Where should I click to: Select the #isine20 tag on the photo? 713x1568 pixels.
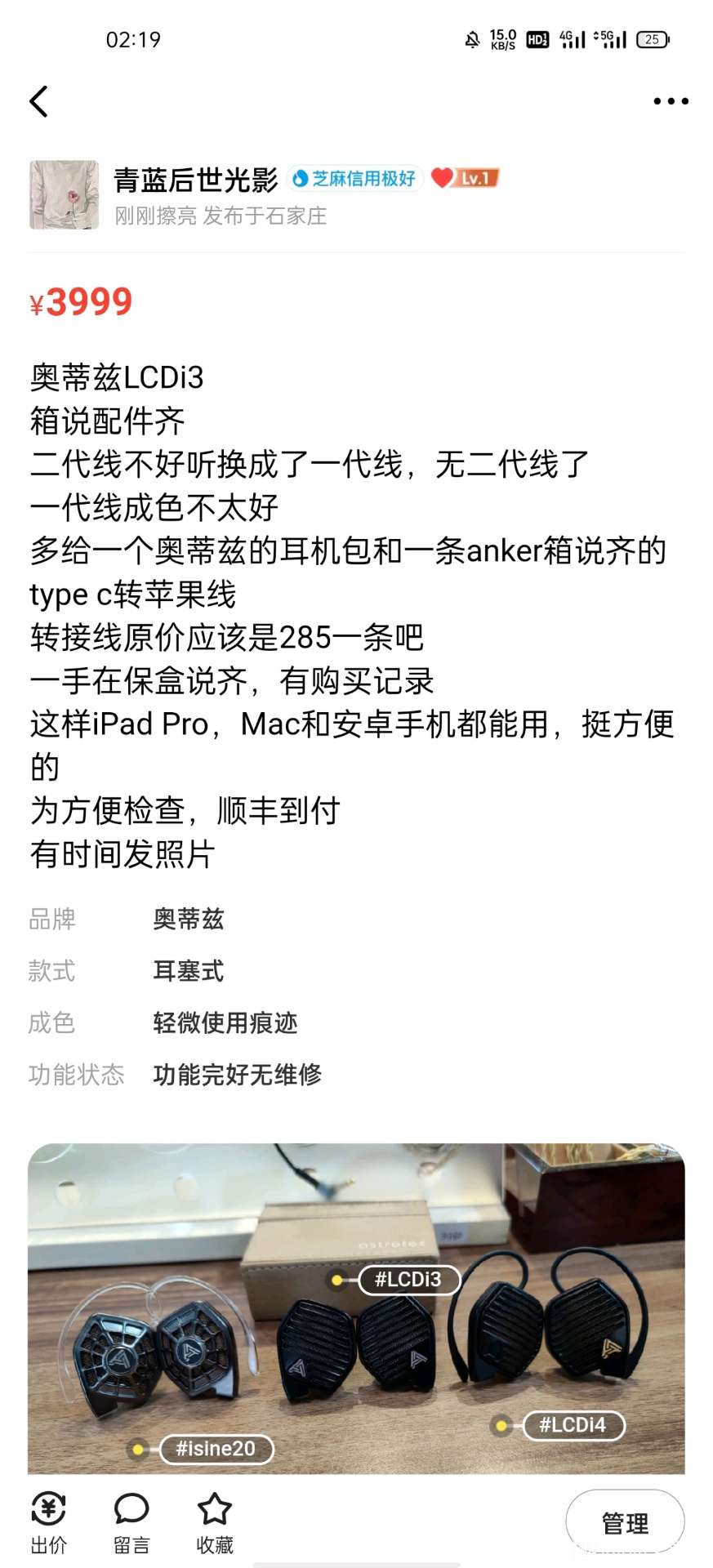tap(216, 1449)
